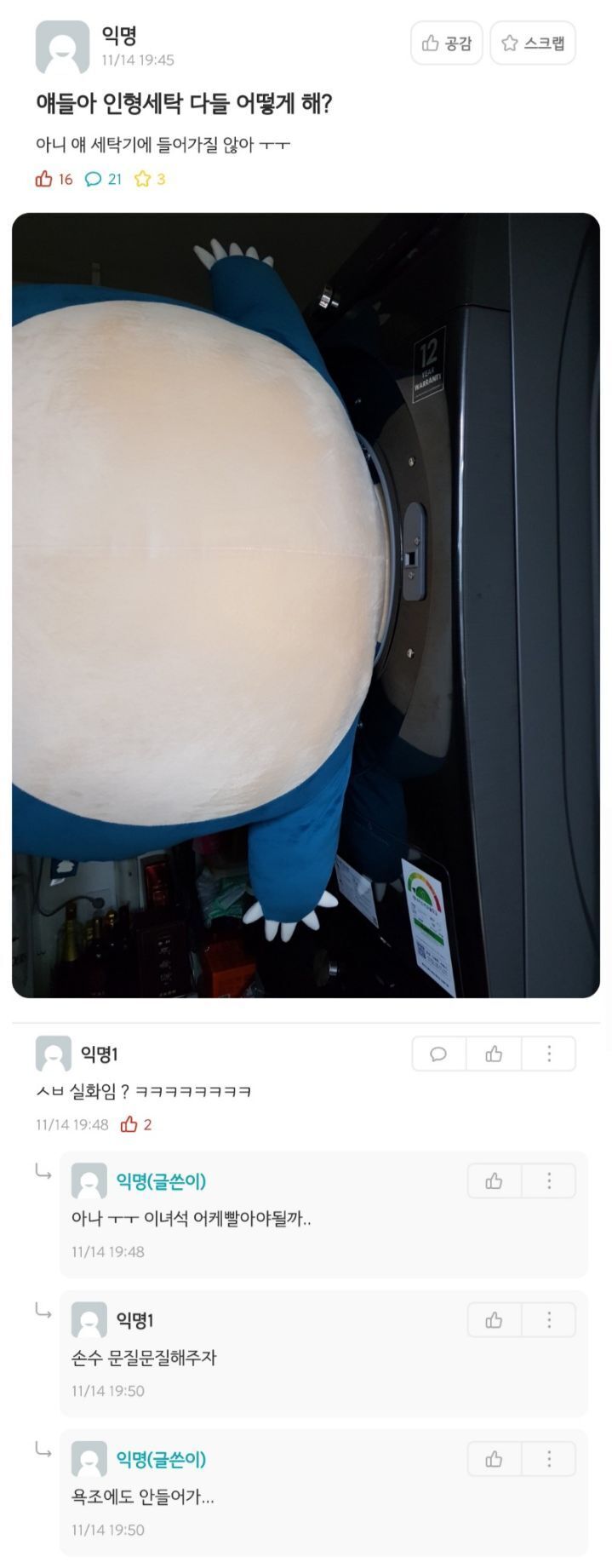This screenshot has width=612, height=1568.
Task: Like the reply '이녀석 어케빨아야될까..'
Action: 494,1181
